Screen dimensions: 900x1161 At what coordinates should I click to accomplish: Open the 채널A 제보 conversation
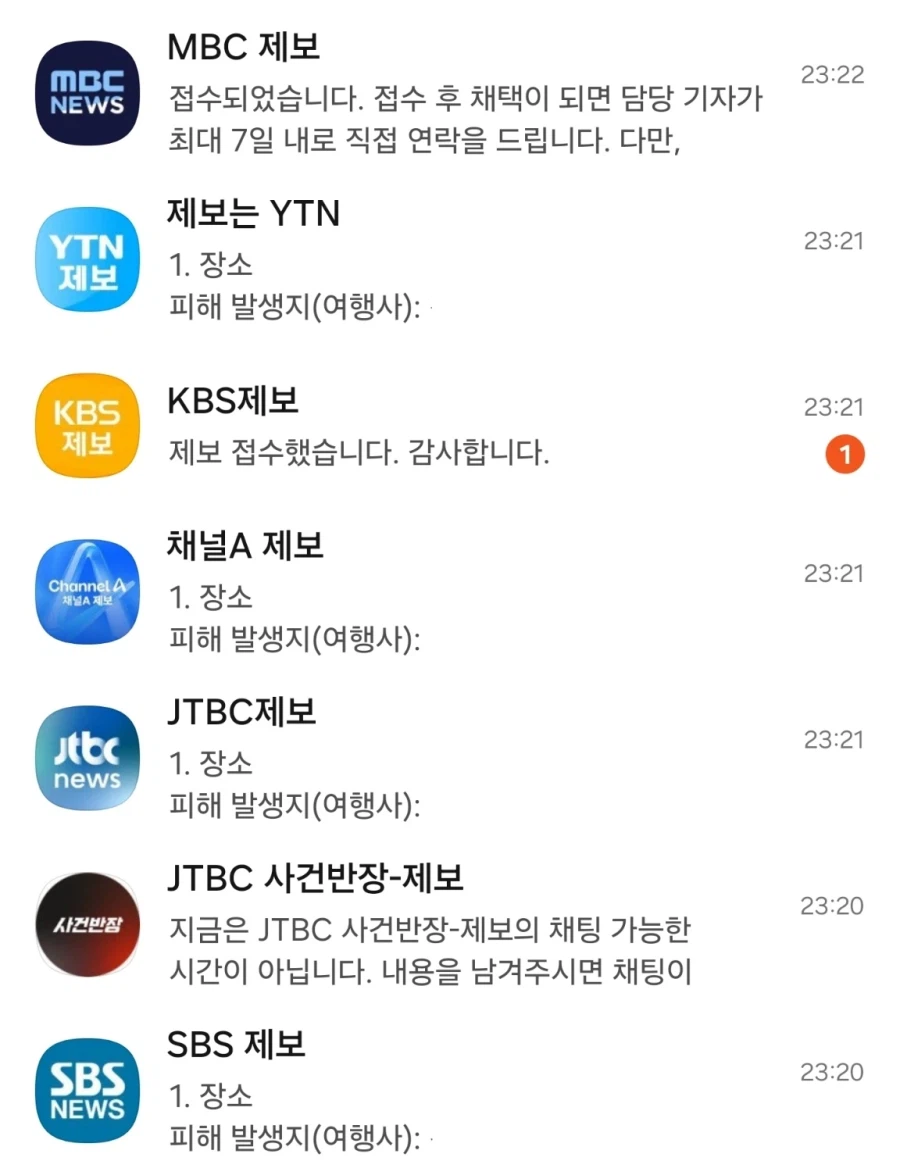[x=450, y=591]
